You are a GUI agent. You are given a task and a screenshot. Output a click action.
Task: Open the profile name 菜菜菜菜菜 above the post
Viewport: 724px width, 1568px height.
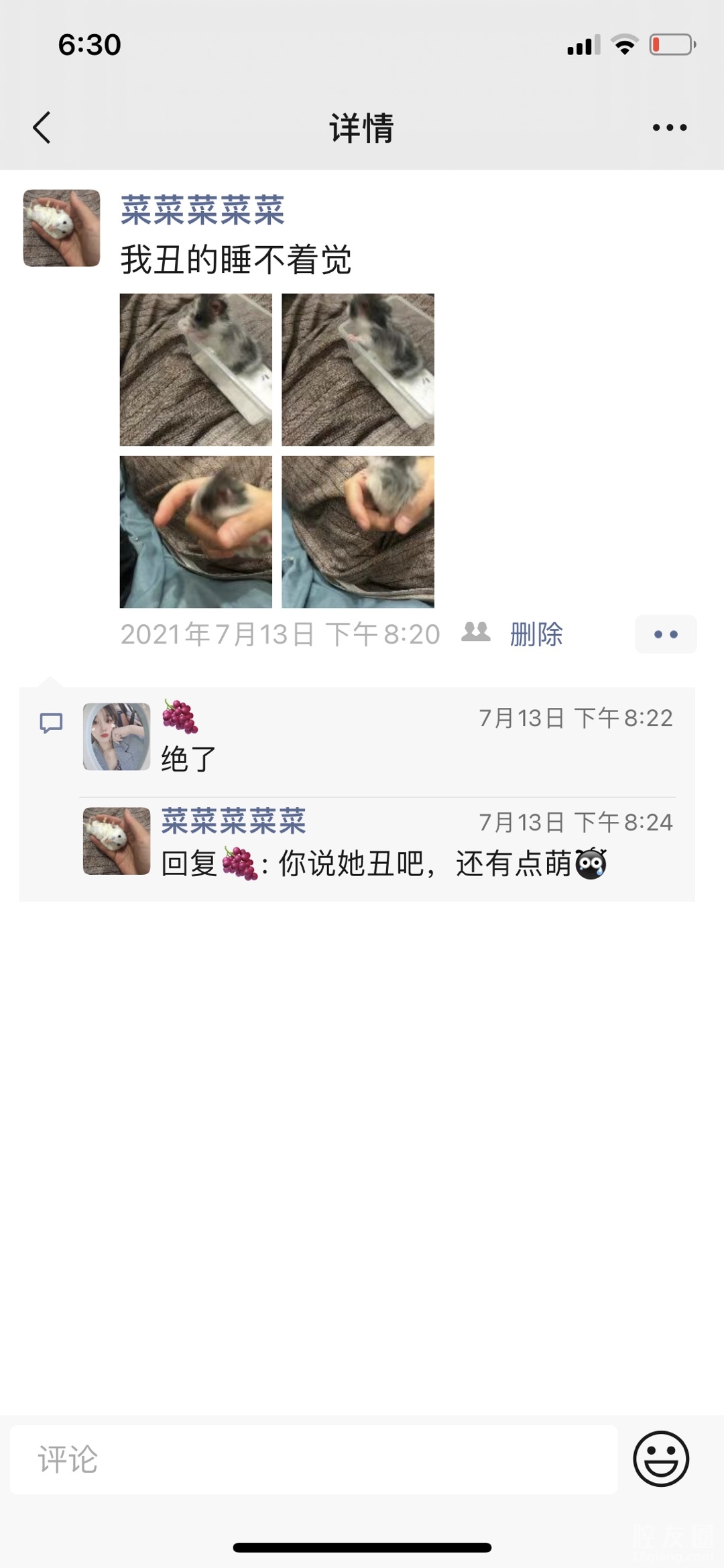[202, 210]
